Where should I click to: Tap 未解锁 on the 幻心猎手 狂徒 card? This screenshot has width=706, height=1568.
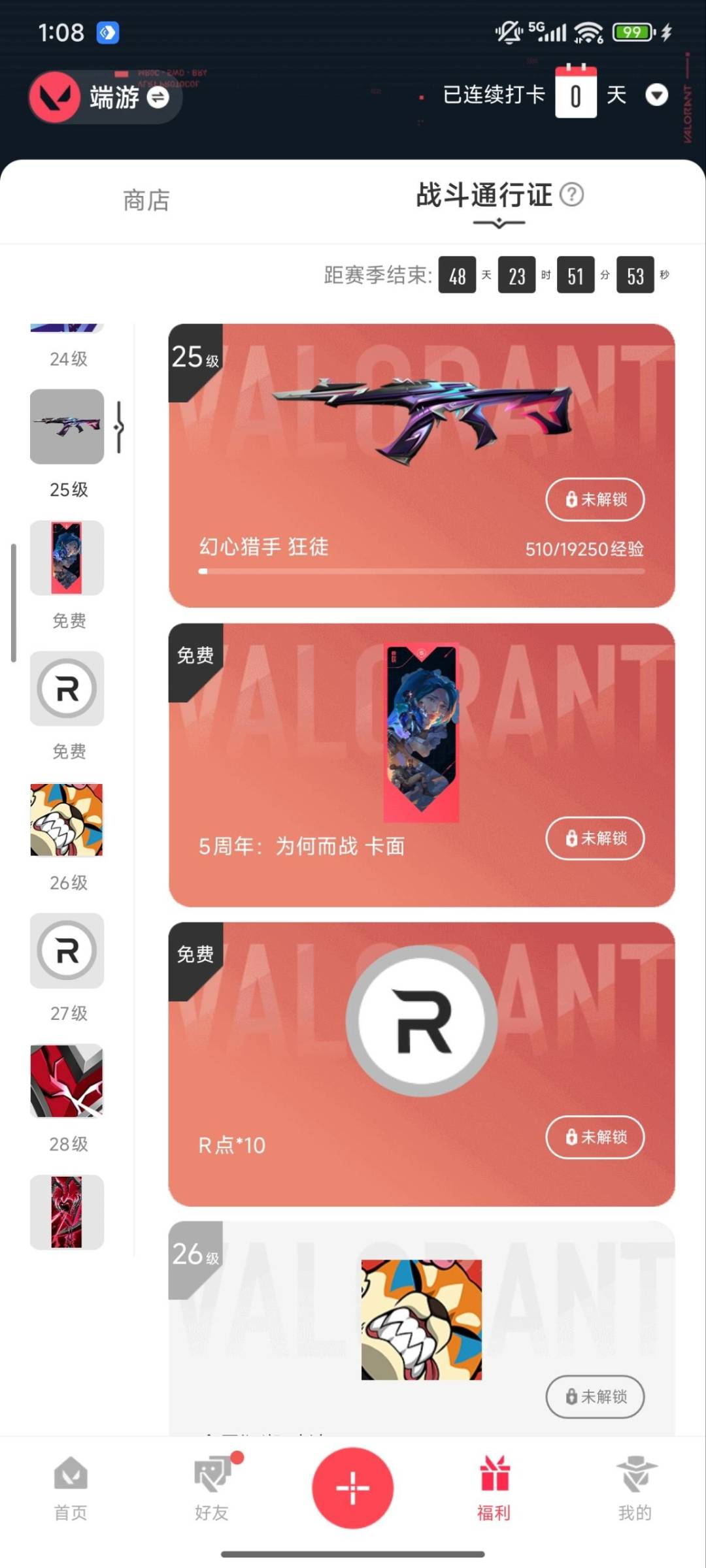[595, 500]
